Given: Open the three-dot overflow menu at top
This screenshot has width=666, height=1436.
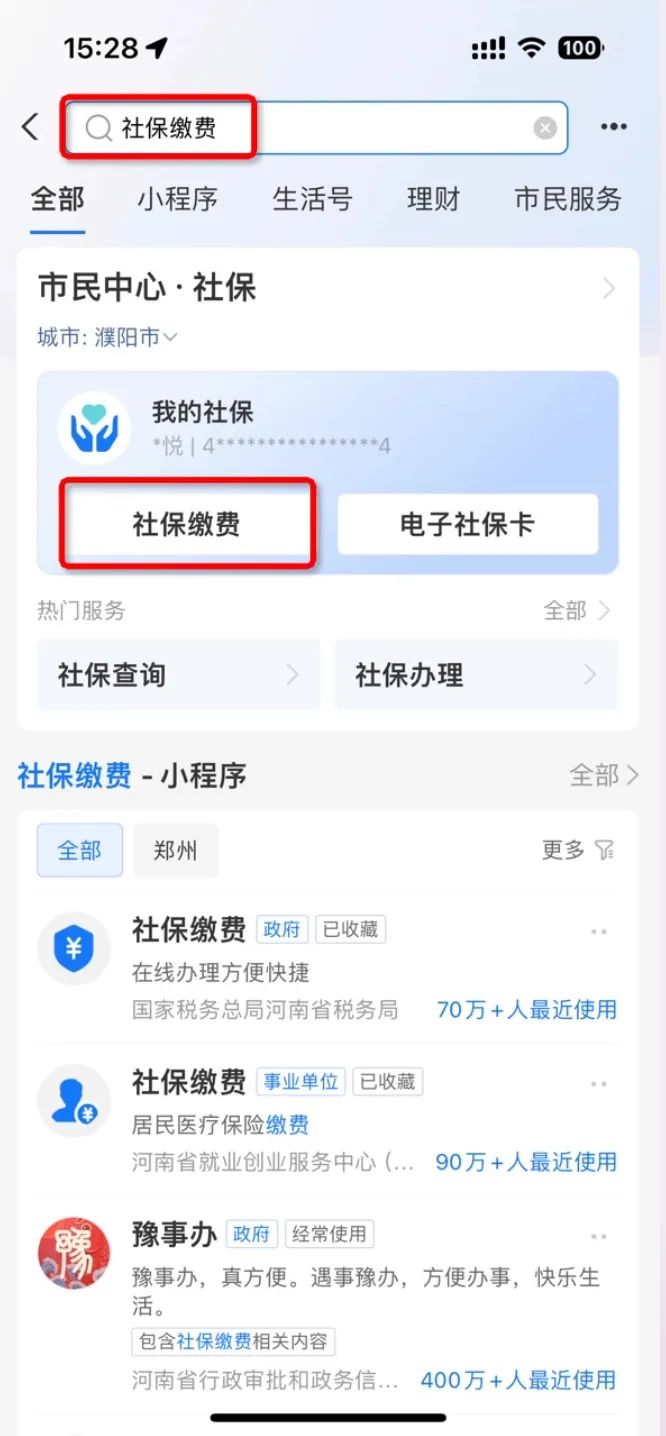Looking at the screenshot, I should point(613,127).
